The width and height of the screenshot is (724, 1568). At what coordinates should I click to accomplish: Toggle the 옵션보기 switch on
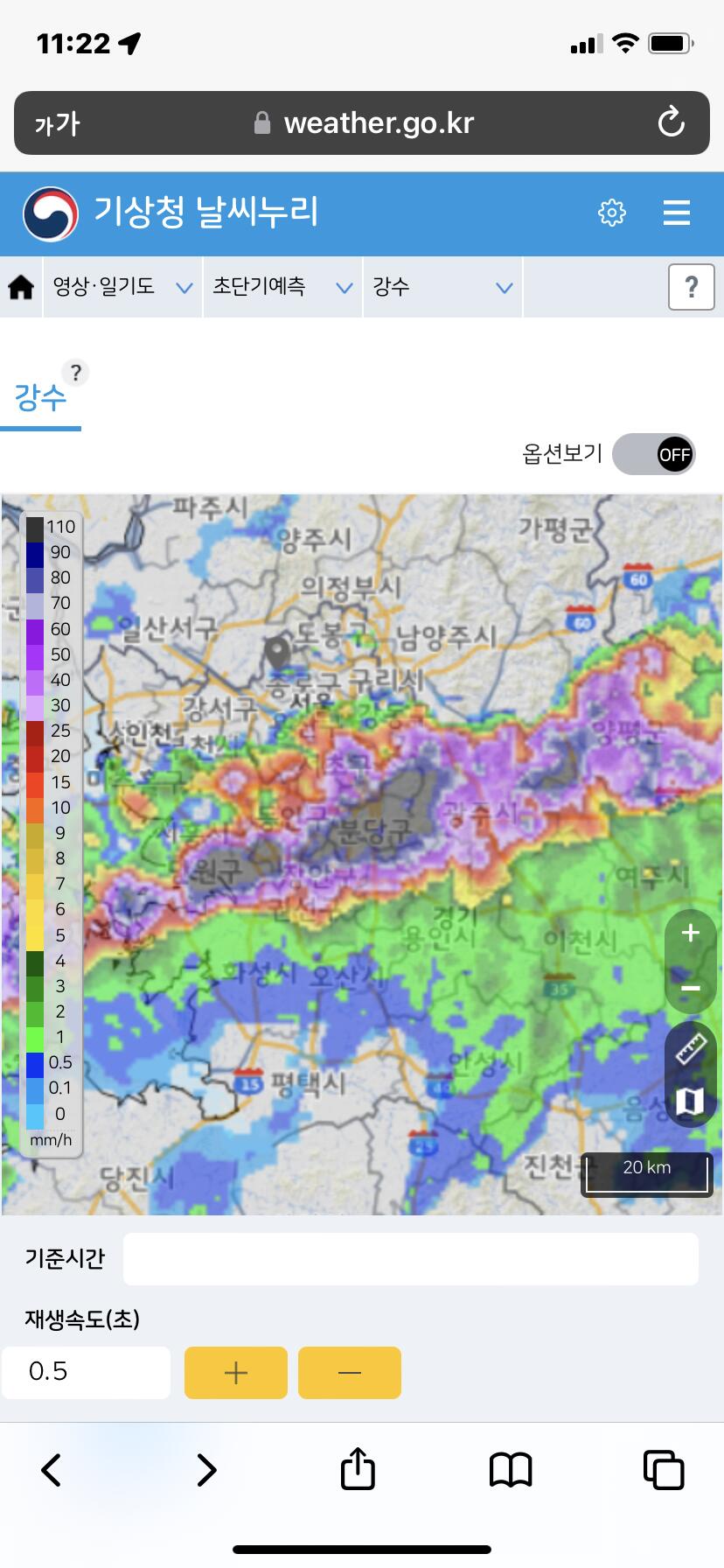pos(654,454)
